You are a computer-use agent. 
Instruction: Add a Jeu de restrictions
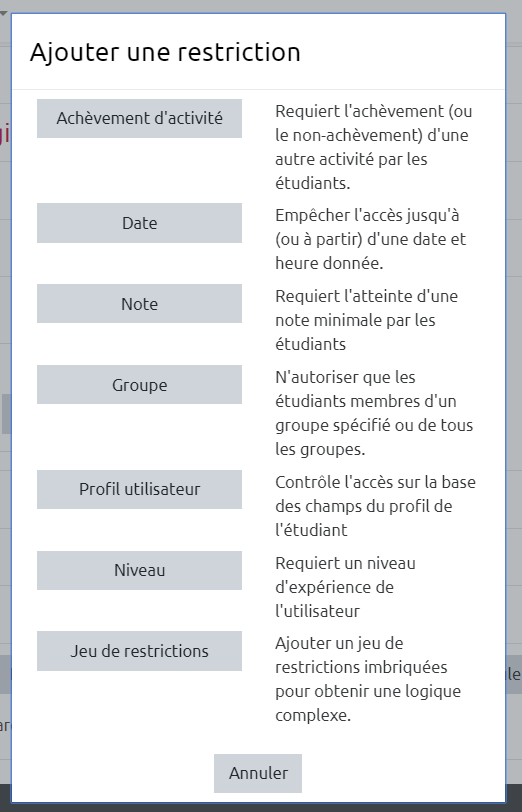[139, 651]
